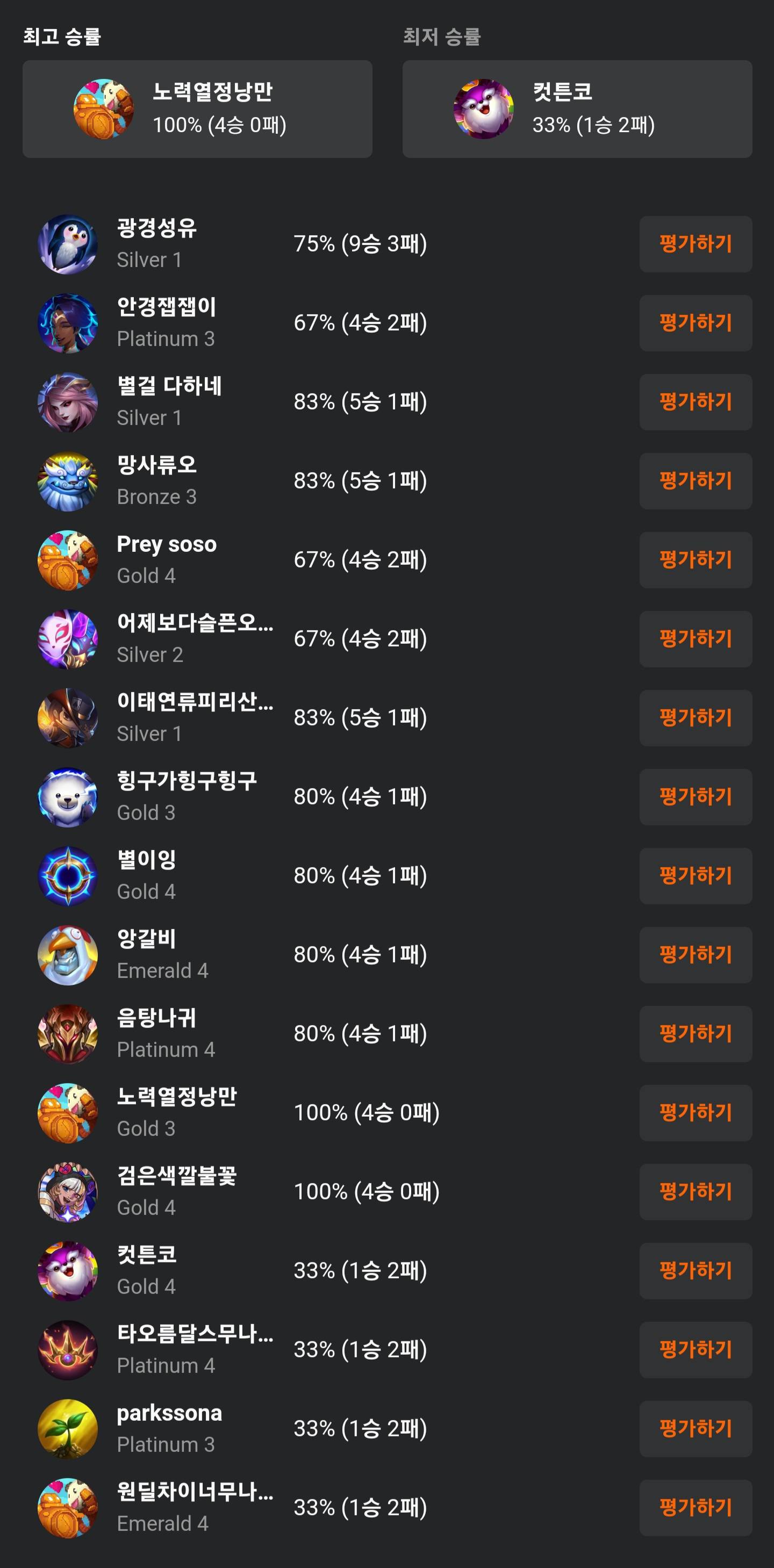774x1568 pixels.
Task: Tap 평가하기 for 원딜차이너무나…
Action: pyautogui.click(x=695, y=1507)
